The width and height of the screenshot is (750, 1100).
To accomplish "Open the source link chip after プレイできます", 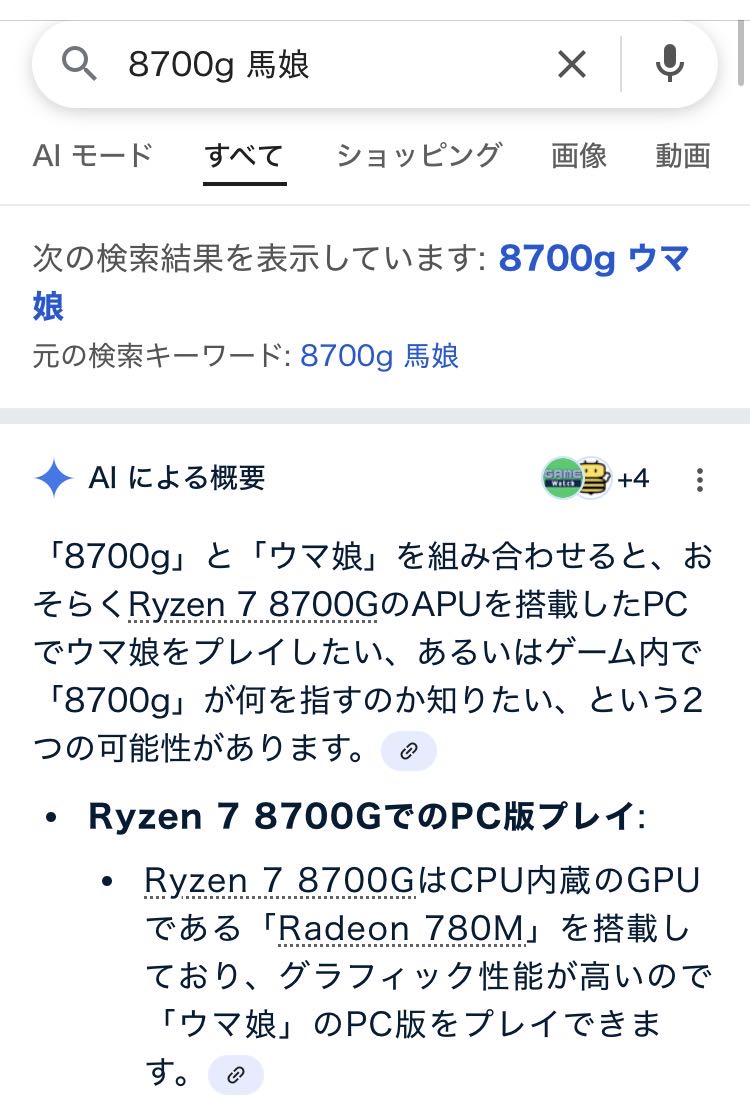I will (x=236, y=1075).
